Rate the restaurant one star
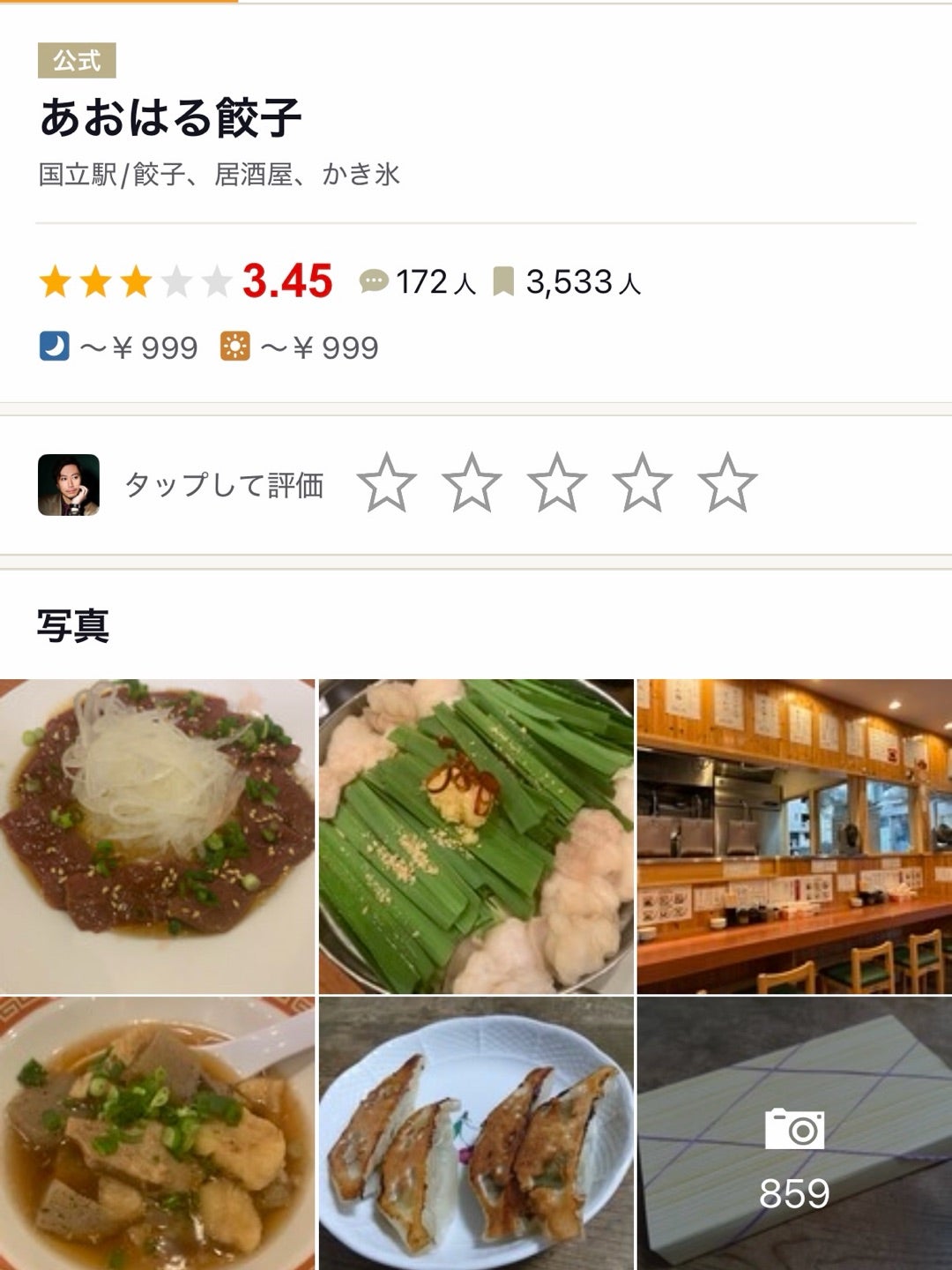 [x=387, y=482]
